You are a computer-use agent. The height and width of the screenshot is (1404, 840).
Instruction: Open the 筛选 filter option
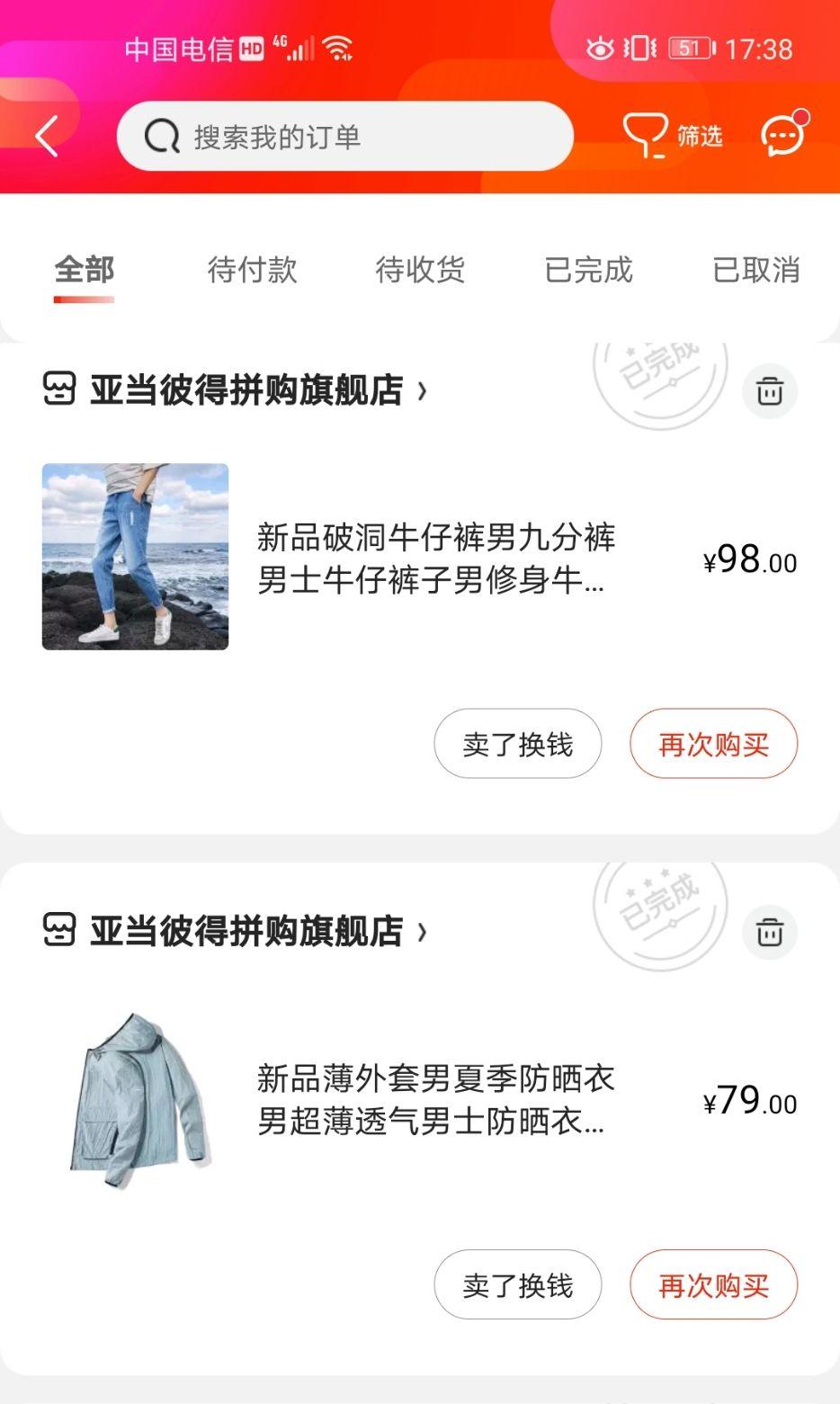673,137
